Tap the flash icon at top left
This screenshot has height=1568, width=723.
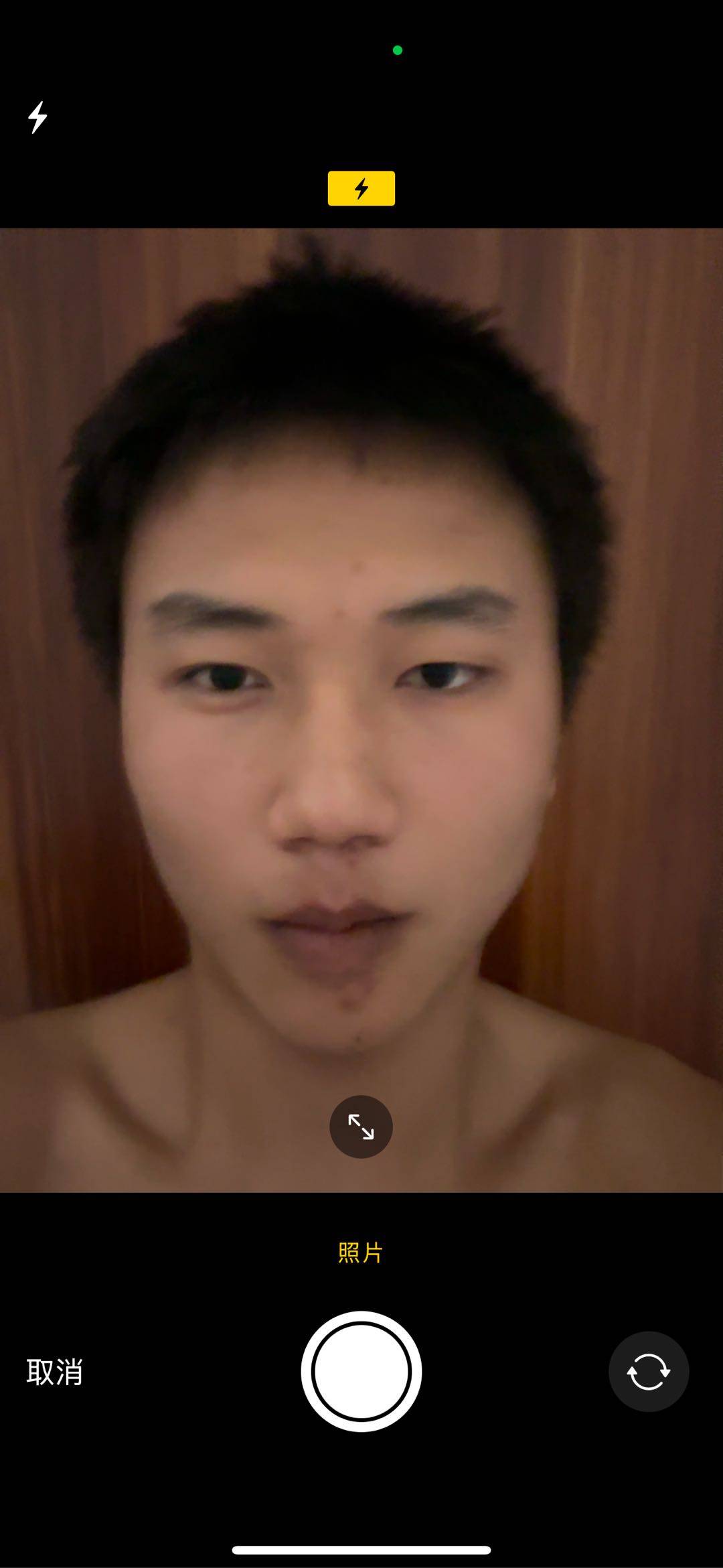click(x=37, y=118)
